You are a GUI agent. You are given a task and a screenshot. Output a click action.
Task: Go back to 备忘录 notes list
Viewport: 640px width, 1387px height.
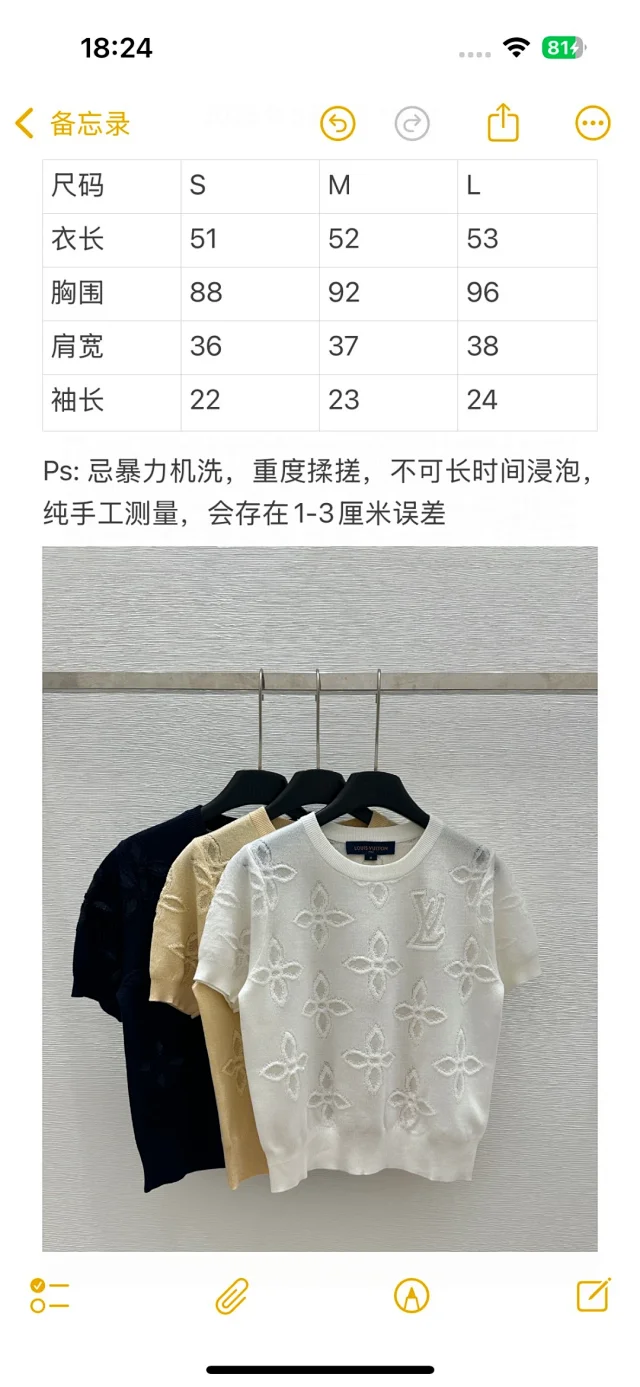click(73, 124)
